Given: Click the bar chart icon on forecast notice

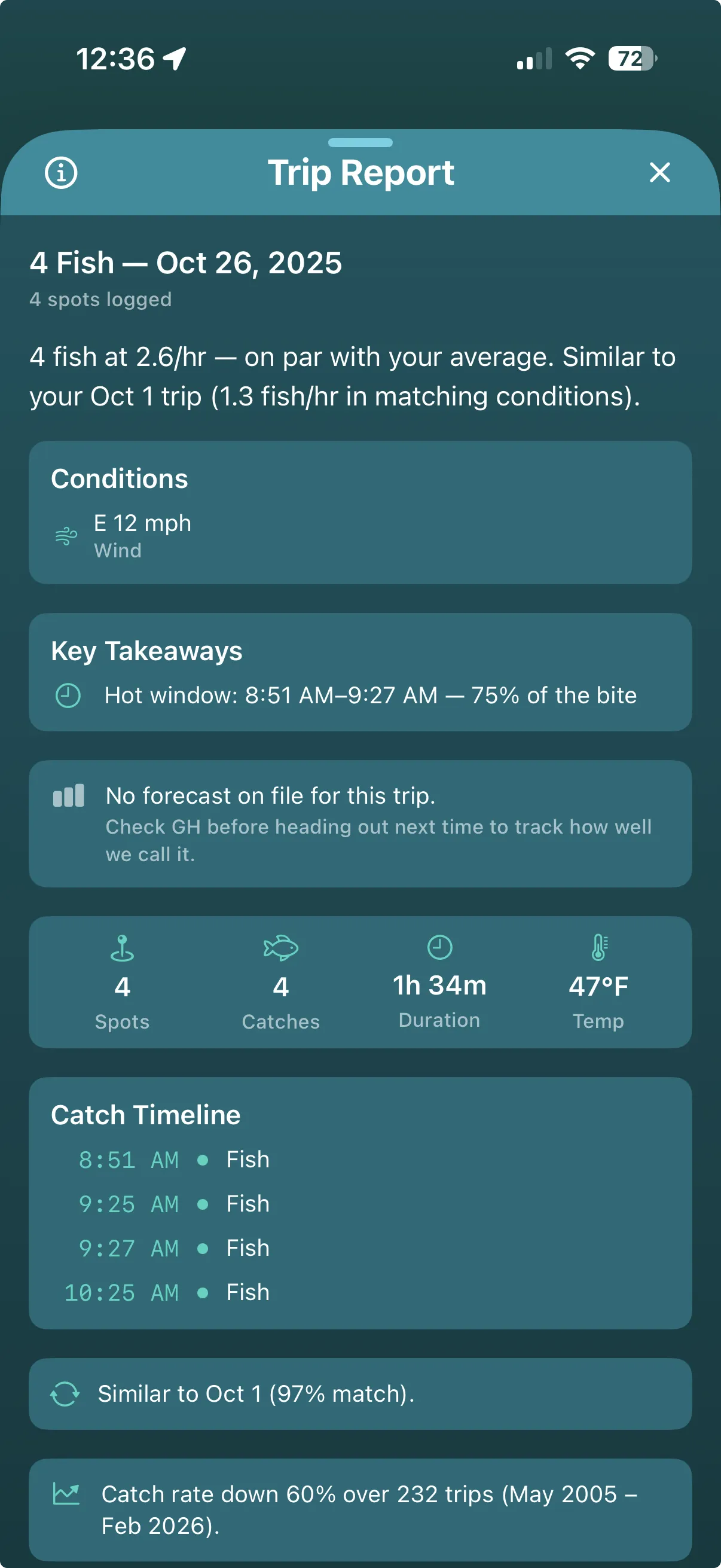Looking at the screenshot, I should pos(68,795).
